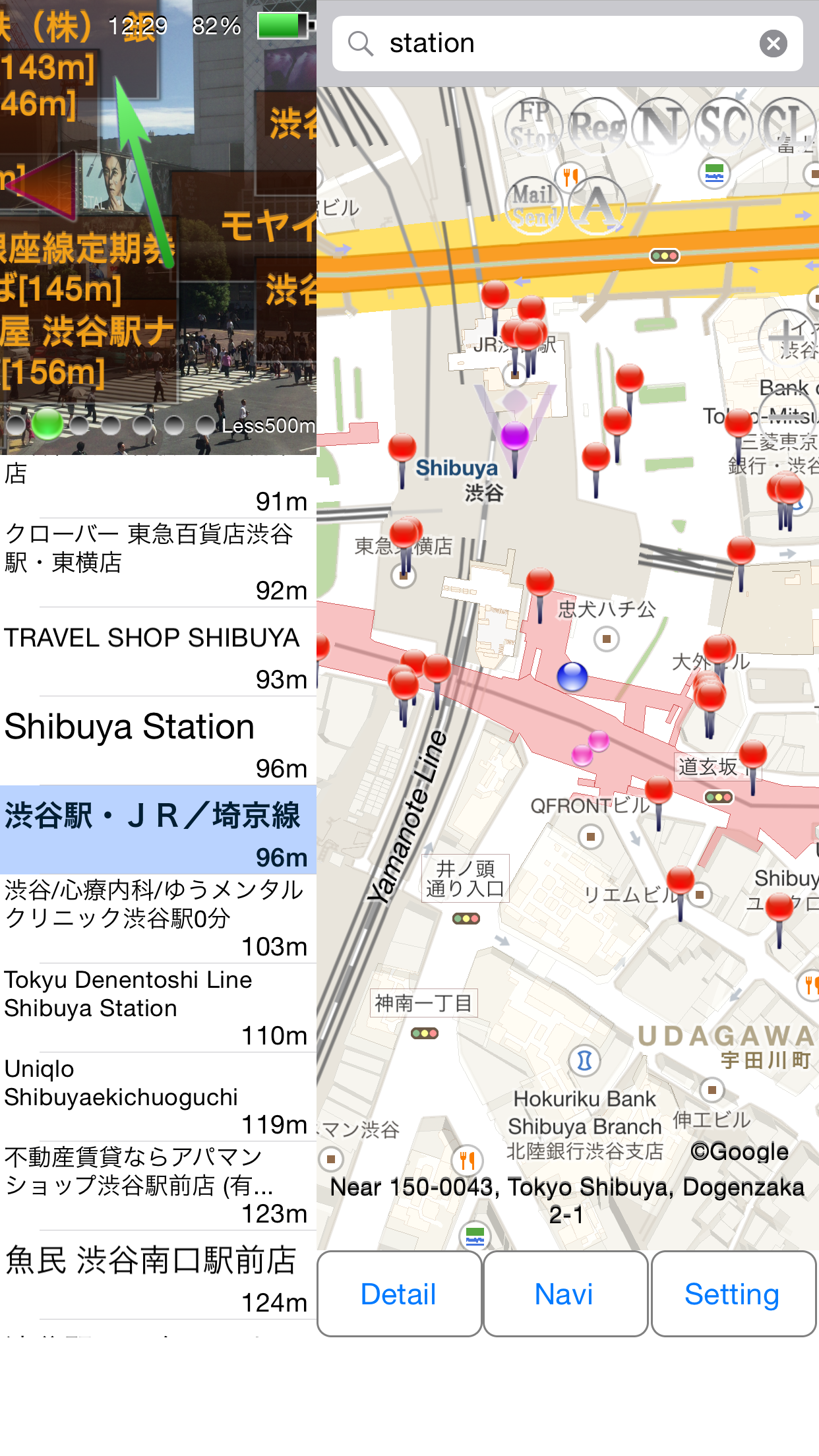Open クローバー 東急百貨店渋谷駅・東横店 result
The image size is (819, 1456).
coord(158,562)
